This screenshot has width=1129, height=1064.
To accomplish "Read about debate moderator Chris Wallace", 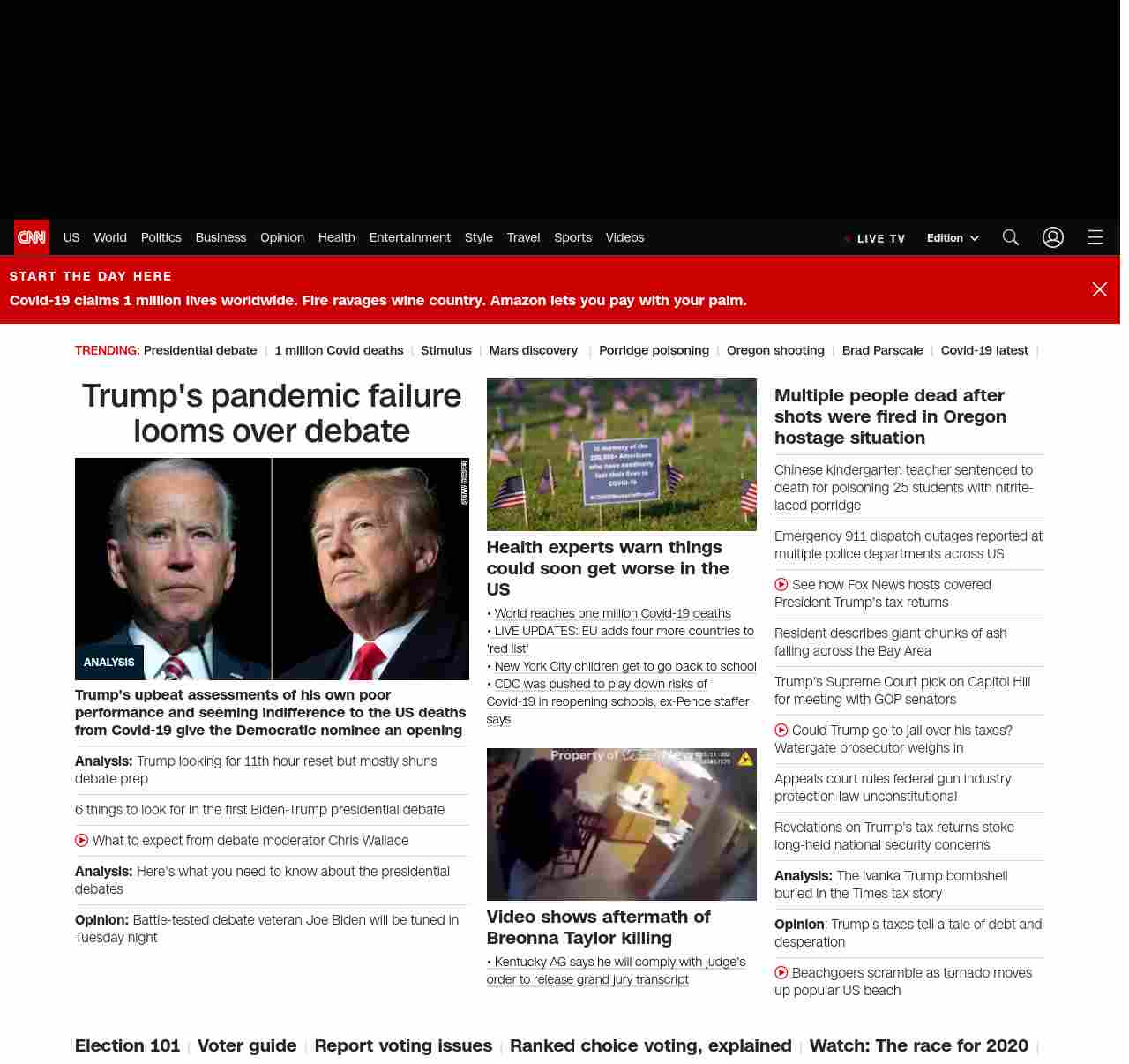I will pos(250,841).
